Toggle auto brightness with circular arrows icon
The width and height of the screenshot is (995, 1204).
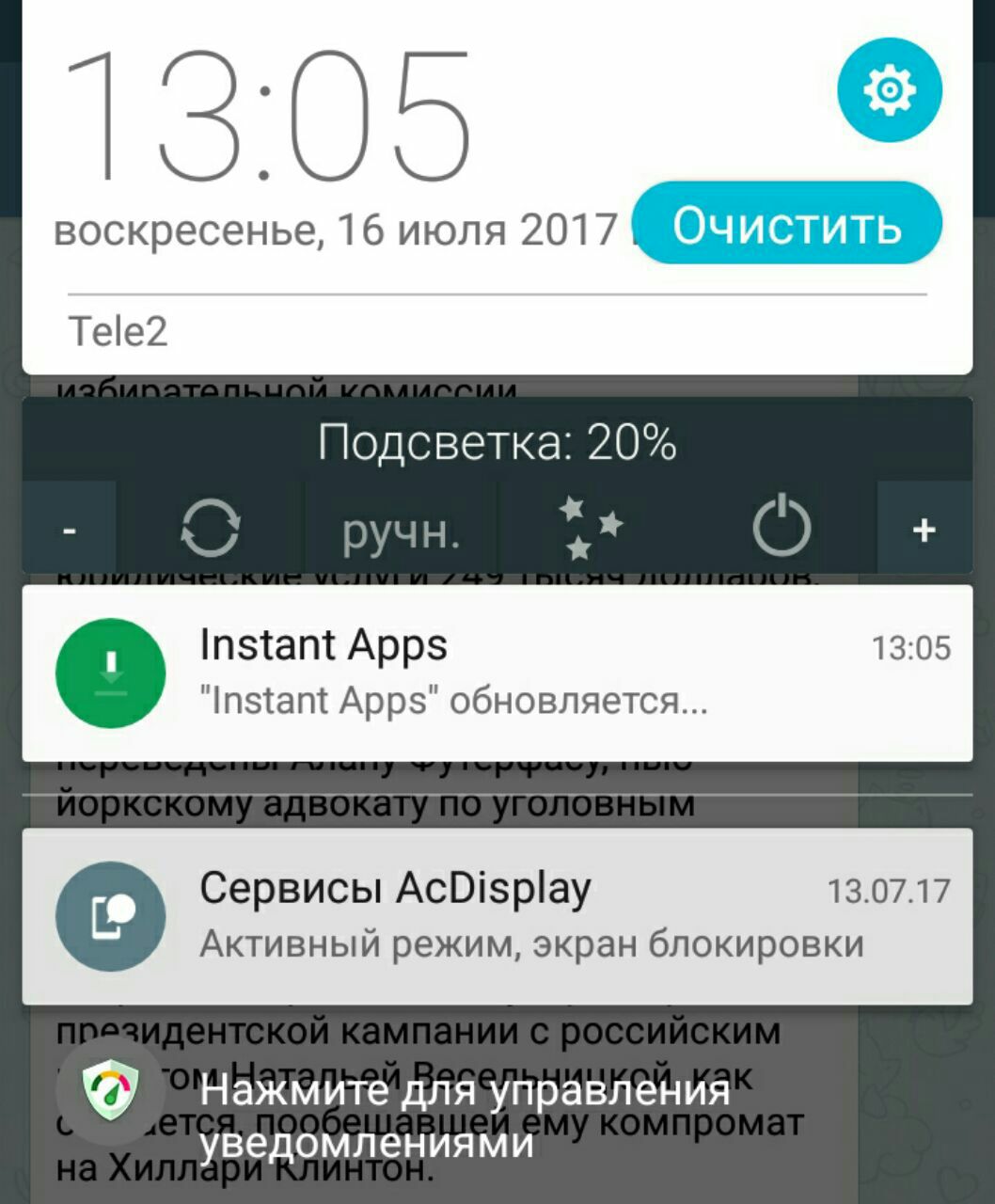210,529
